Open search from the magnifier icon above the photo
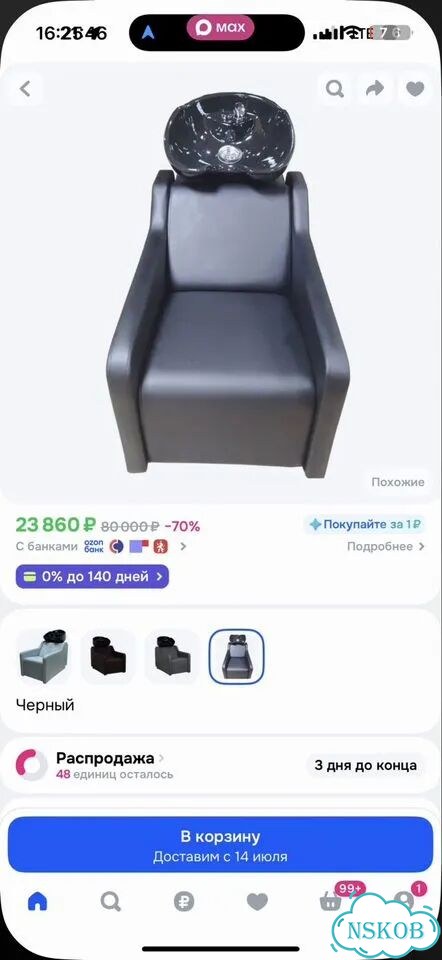Image resolution: width=442 pixels, height=960 pixels. click(x=335, y=89)
